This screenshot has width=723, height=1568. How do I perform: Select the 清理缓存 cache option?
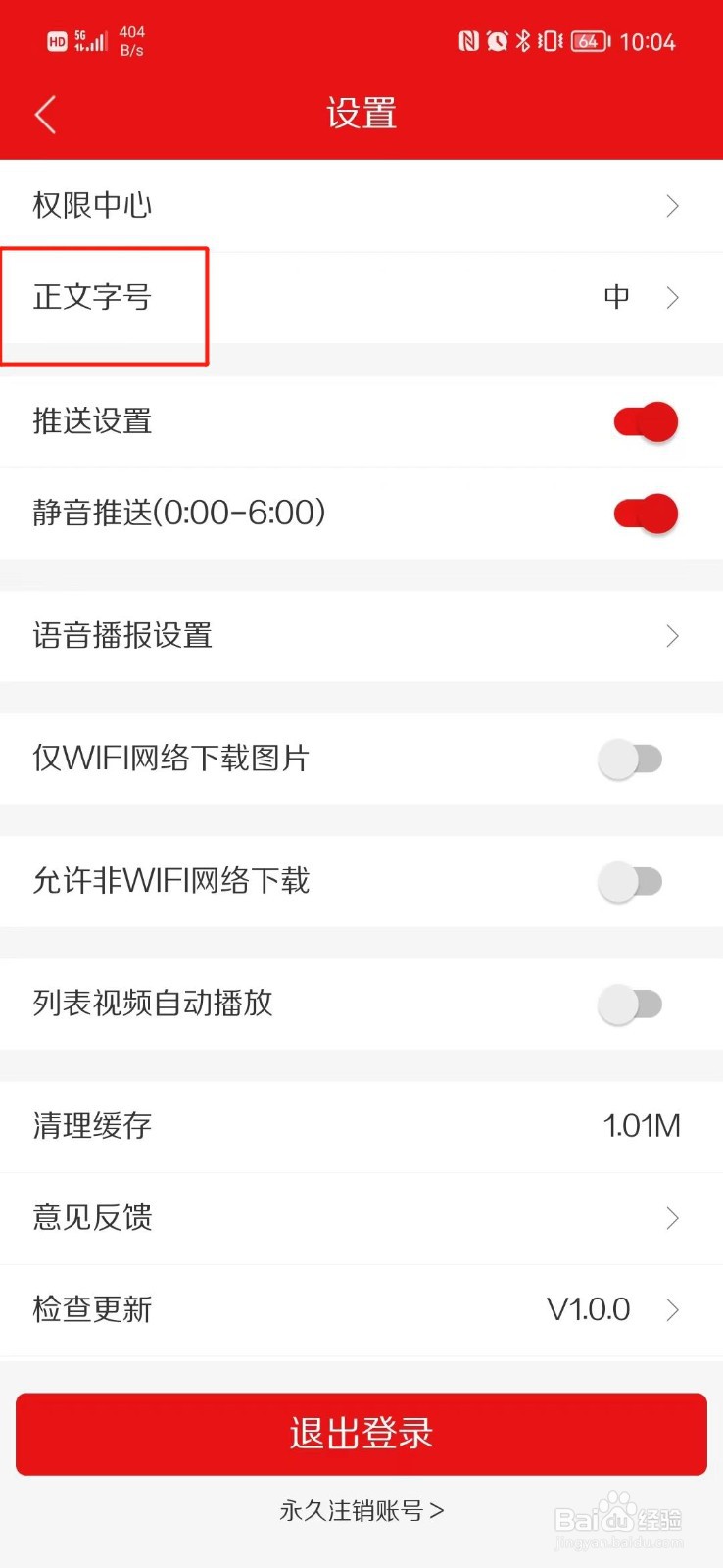pyautogui.click(x=361, y=1126)
